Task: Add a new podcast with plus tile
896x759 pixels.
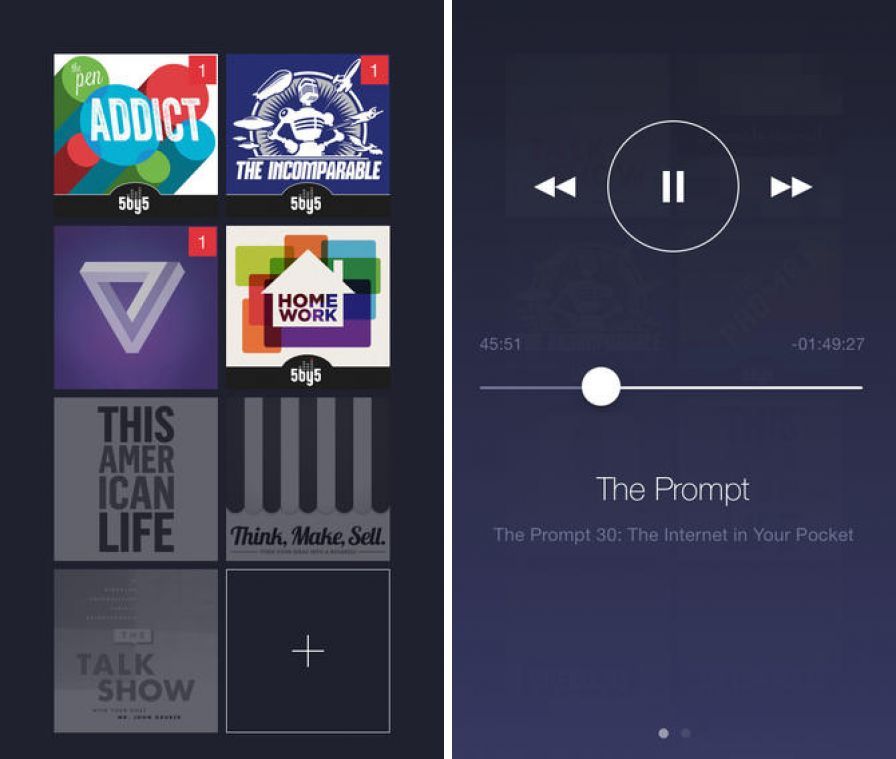Action: tap(307, 651)
